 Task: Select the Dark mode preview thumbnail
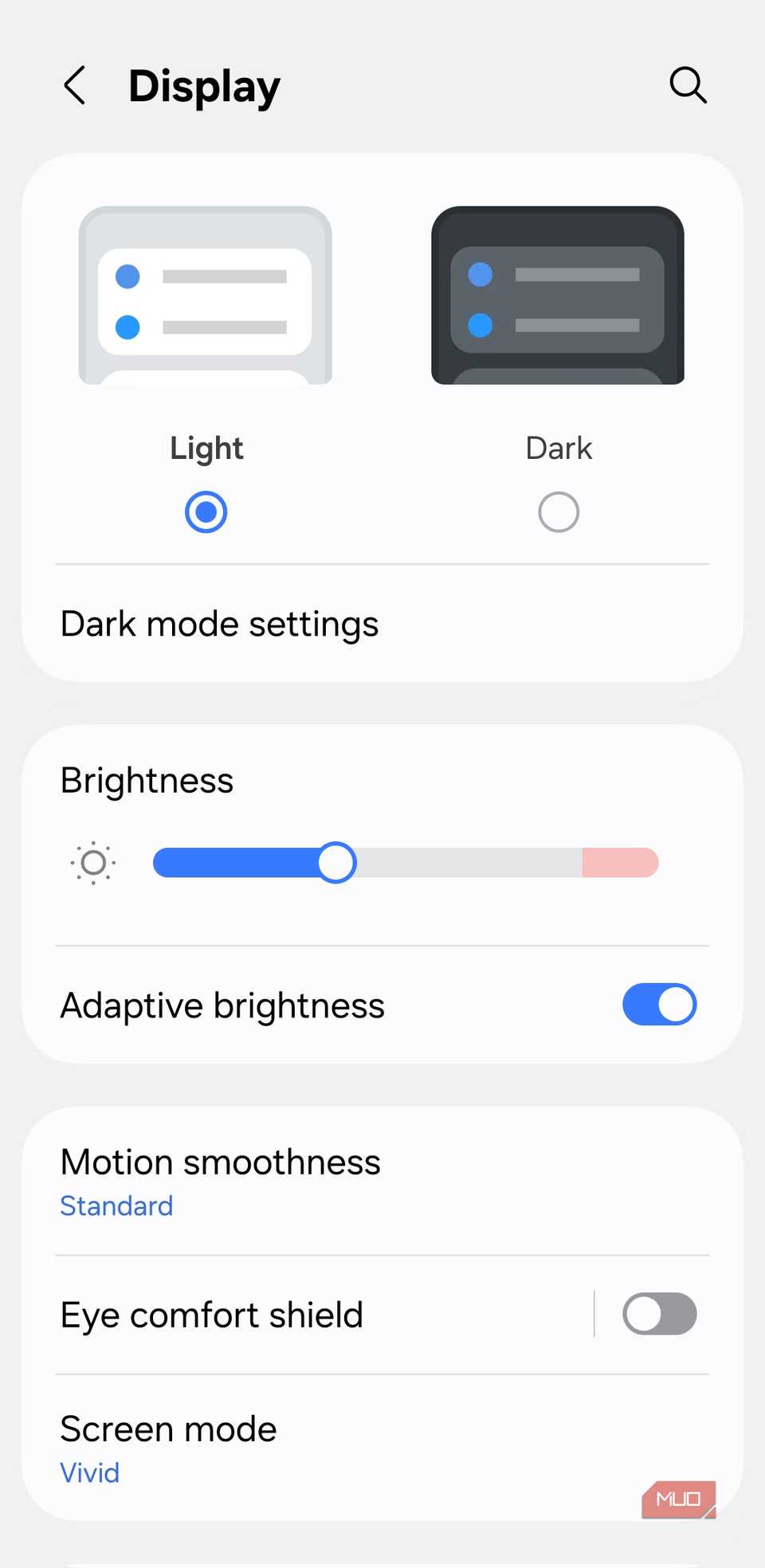(x=557, y=295)
